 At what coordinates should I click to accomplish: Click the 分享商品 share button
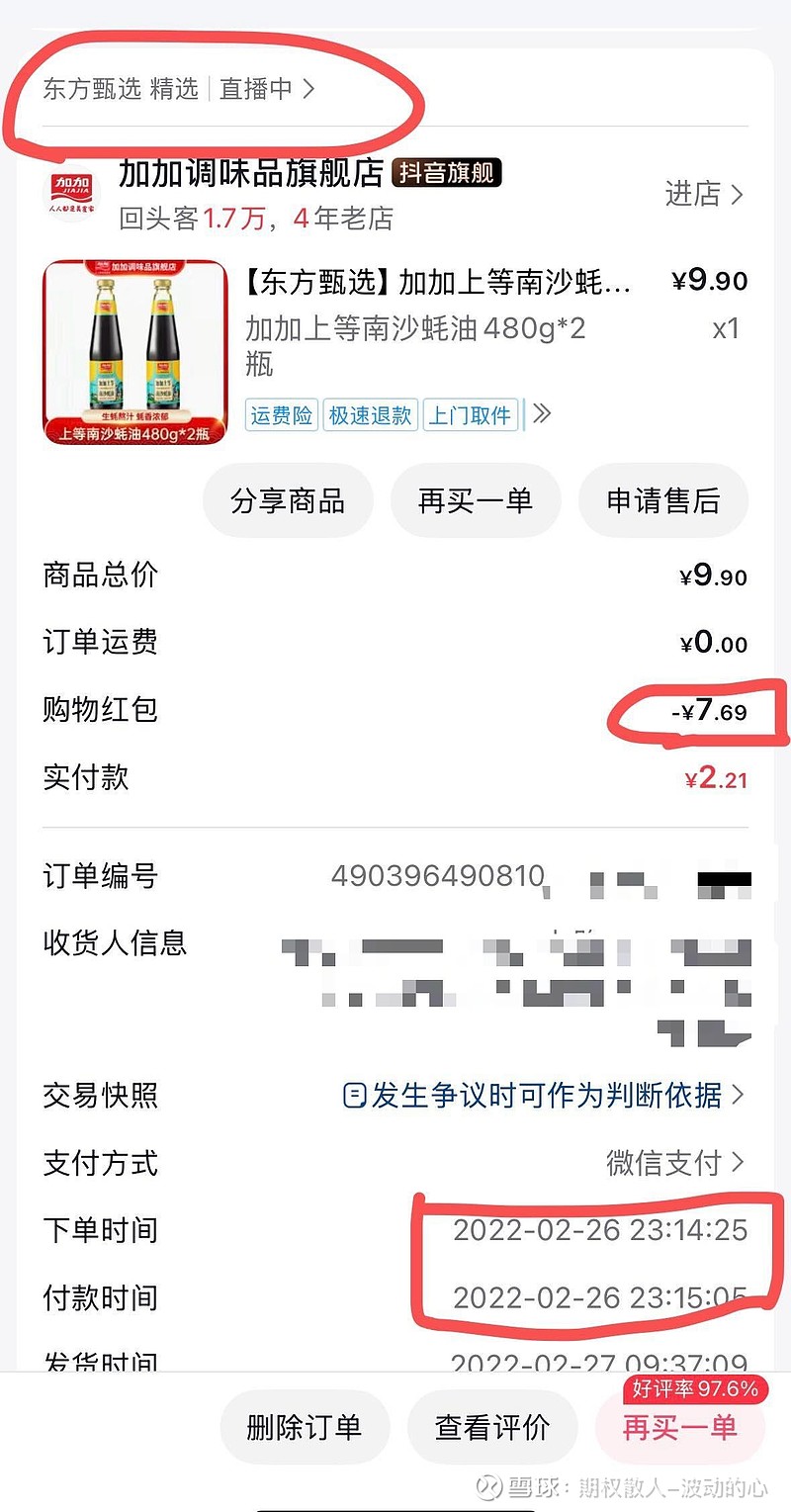(x=288, y=500)
